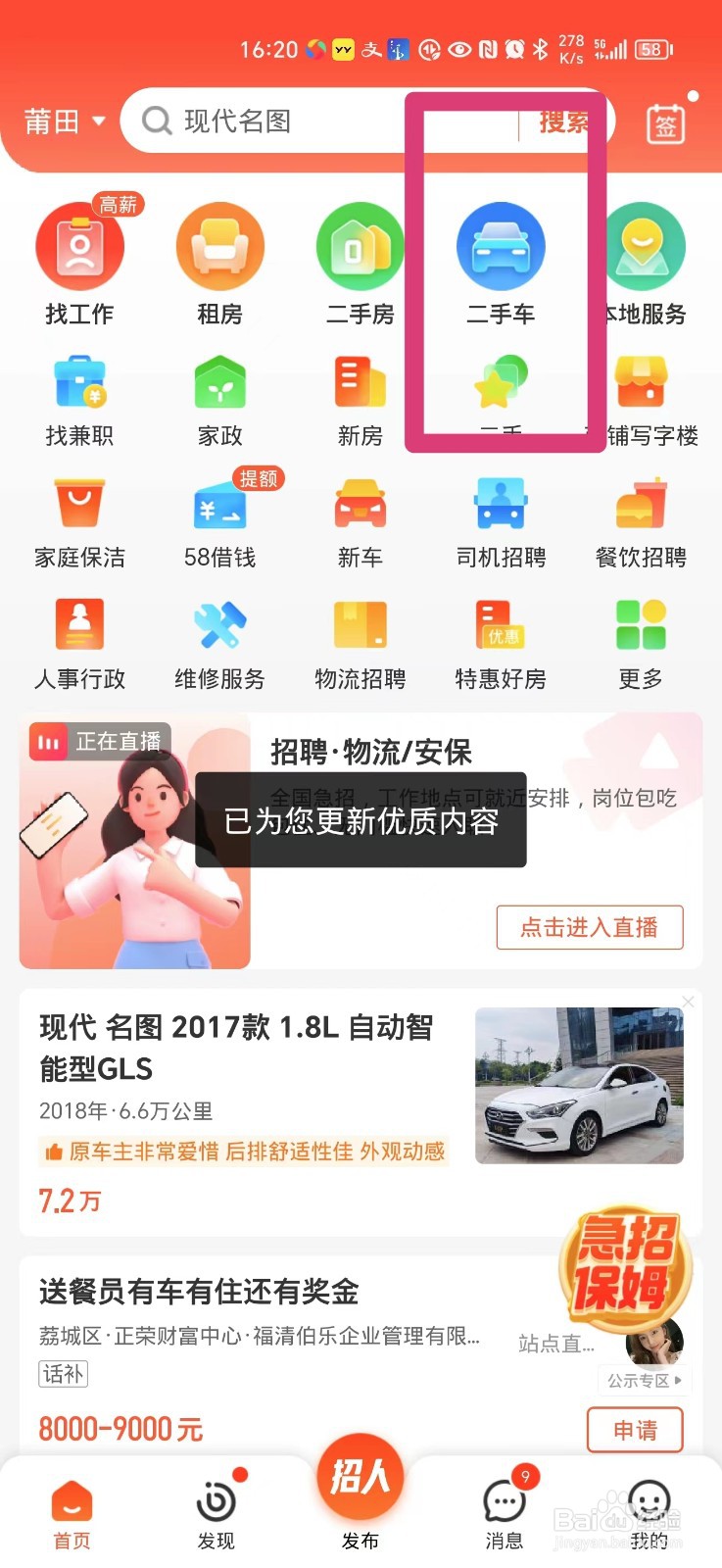Open 司机招聘 driver recruitment

tap(501, 519)
